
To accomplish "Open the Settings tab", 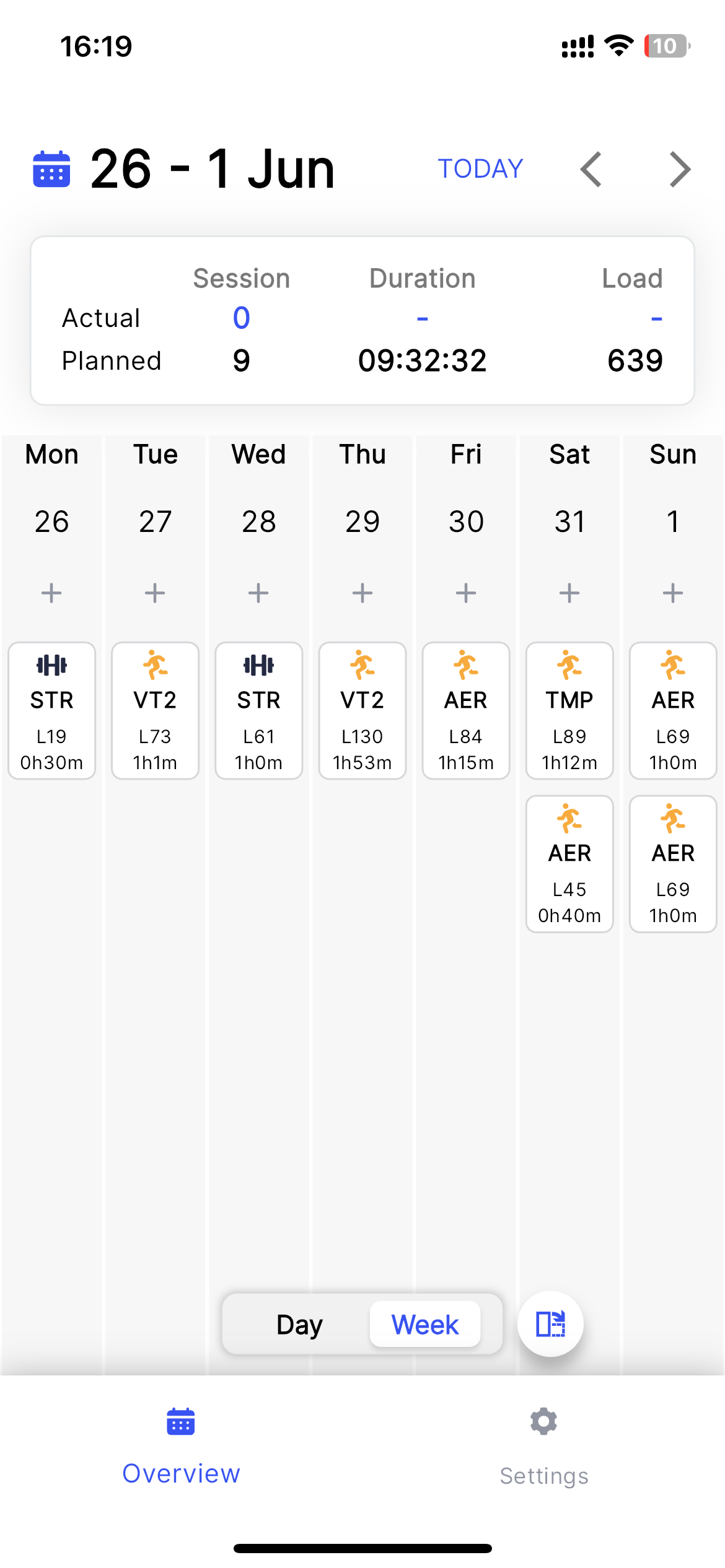I will 544,1447.
